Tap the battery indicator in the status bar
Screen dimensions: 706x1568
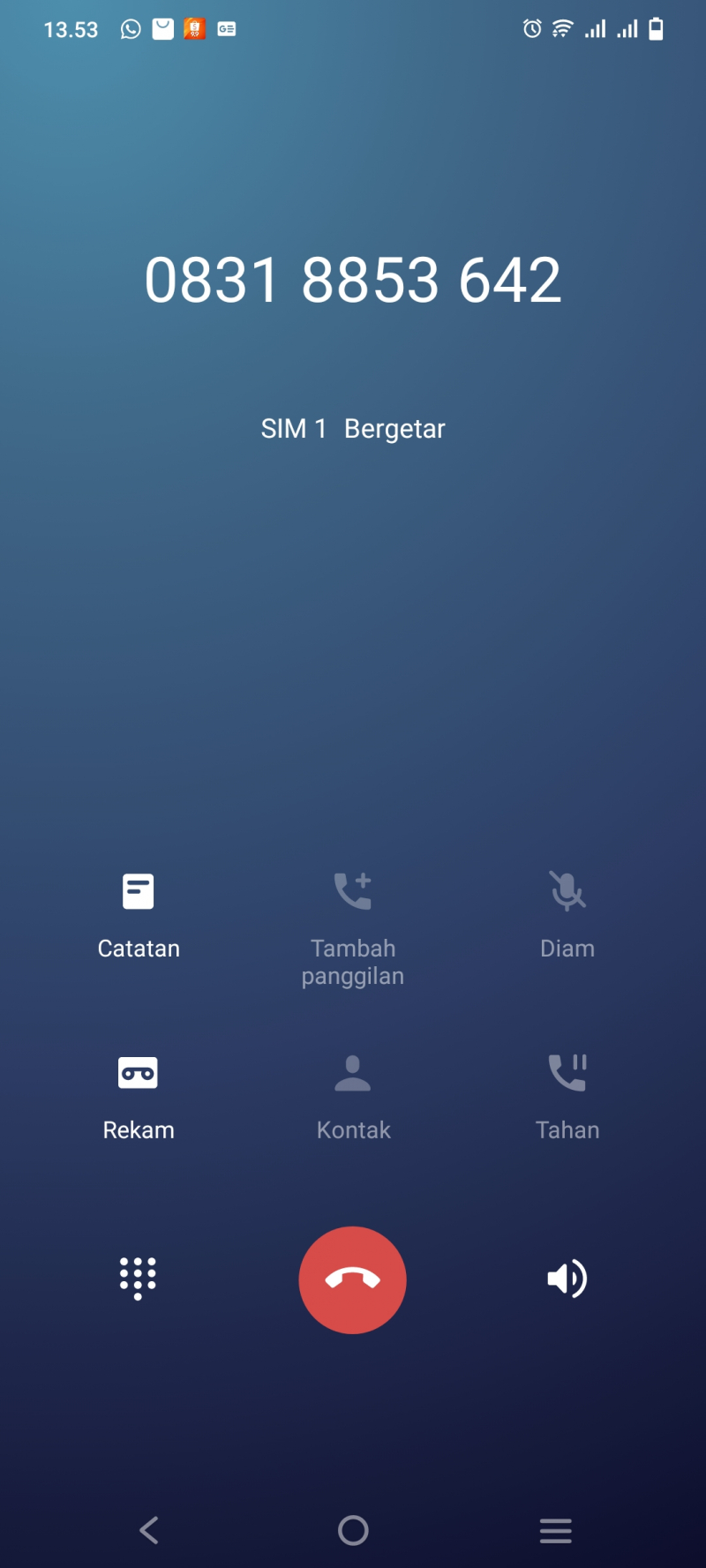click(x=657, y=28)
